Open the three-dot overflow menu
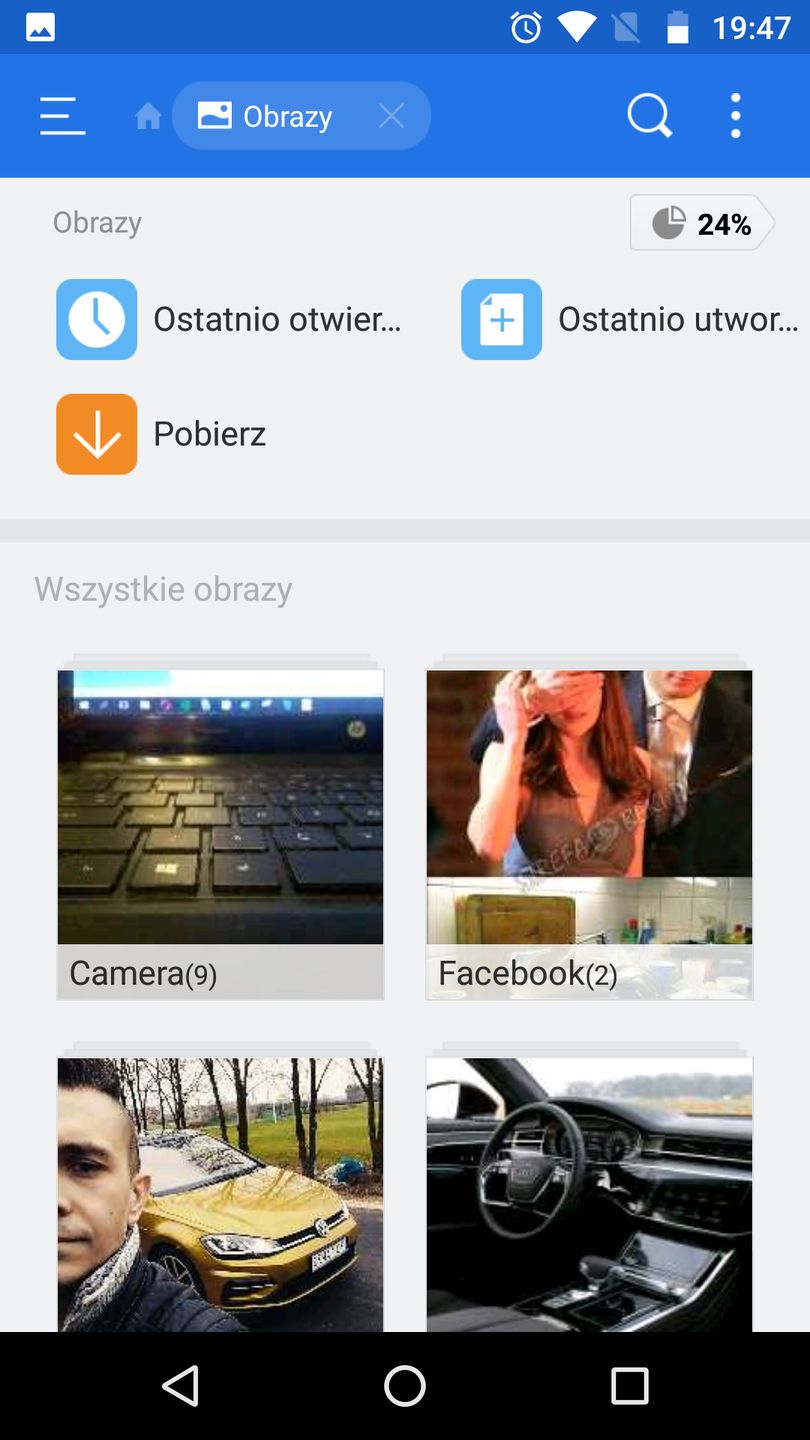The image size is (810, 1440). point(735,115)
